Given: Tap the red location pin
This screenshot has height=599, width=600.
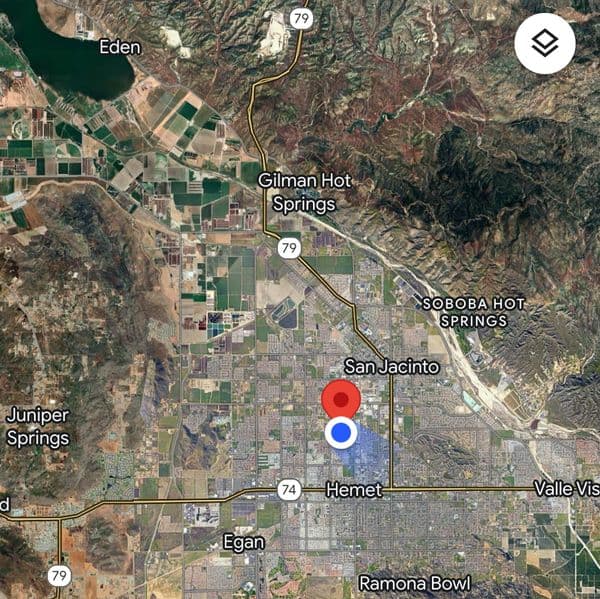Looking at the screenshot, I should point(342,399).
